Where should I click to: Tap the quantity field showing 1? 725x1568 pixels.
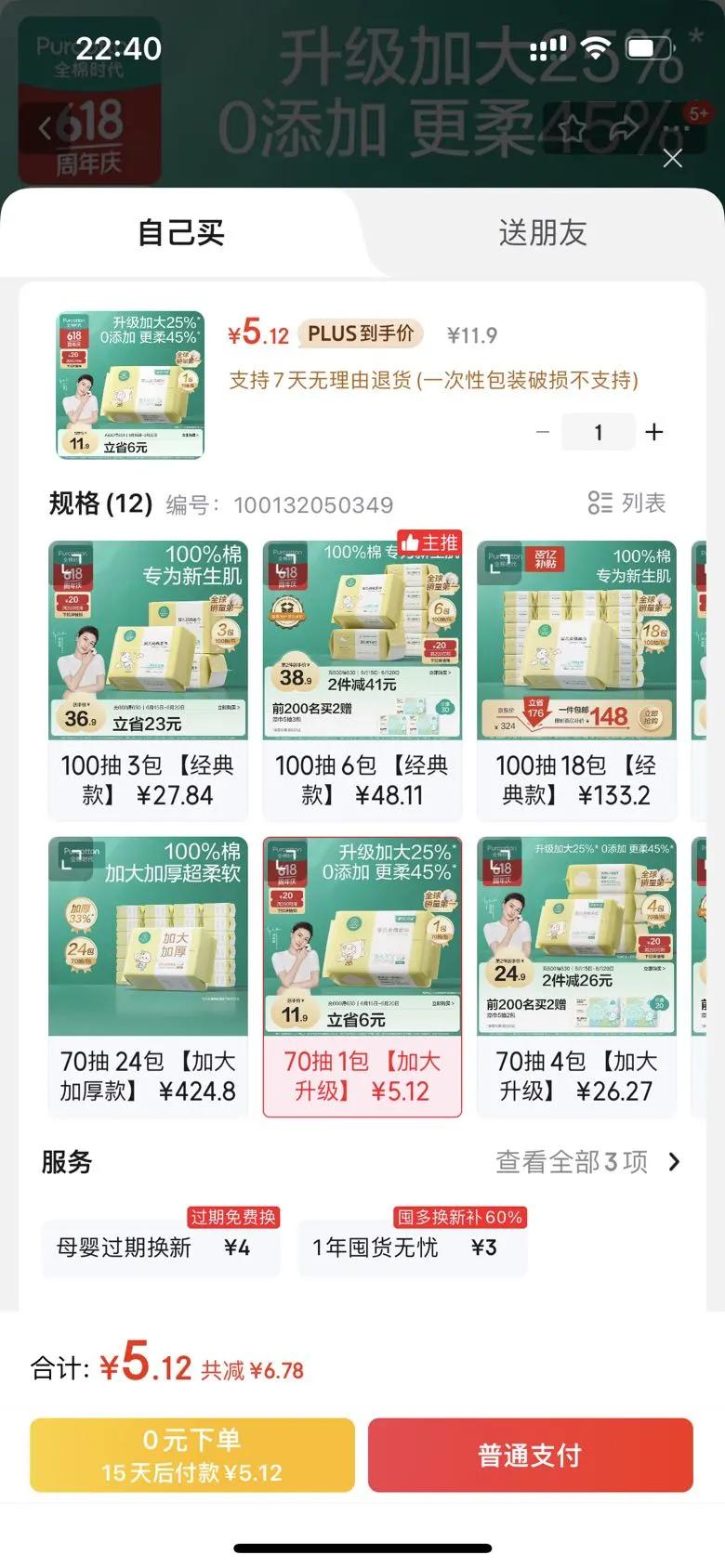(599, 431)
